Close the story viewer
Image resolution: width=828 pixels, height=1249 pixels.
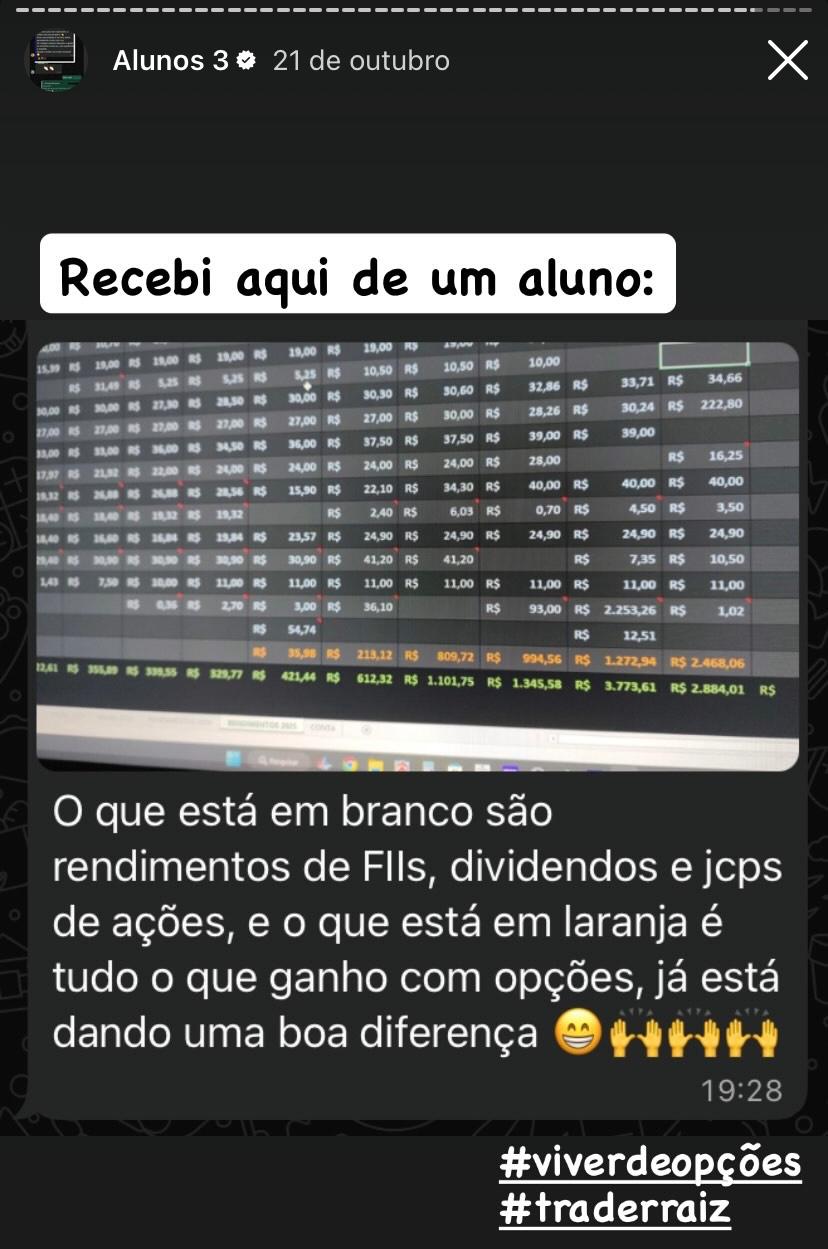(787, 61)
